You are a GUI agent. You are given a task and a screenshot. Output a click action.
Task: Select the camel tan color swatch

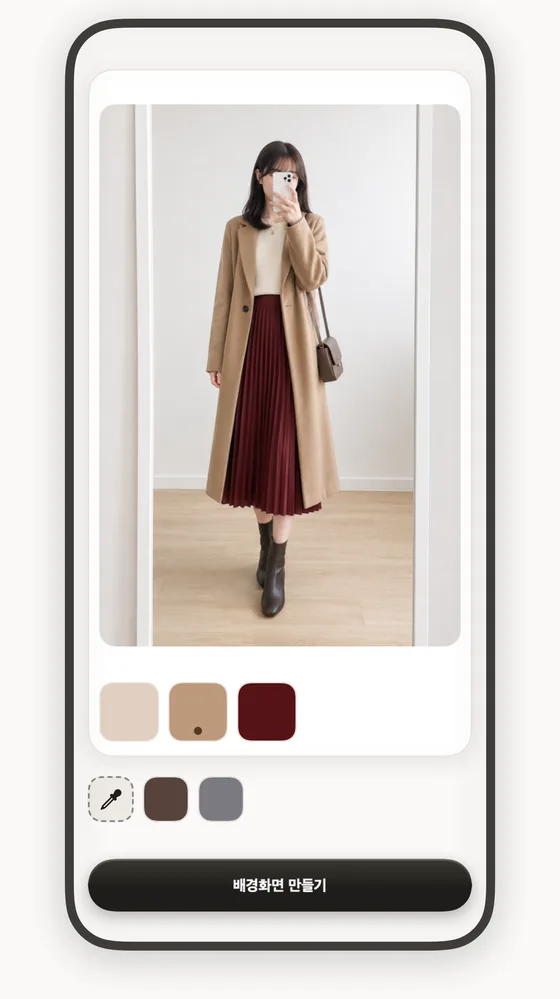tap(198, 712)
